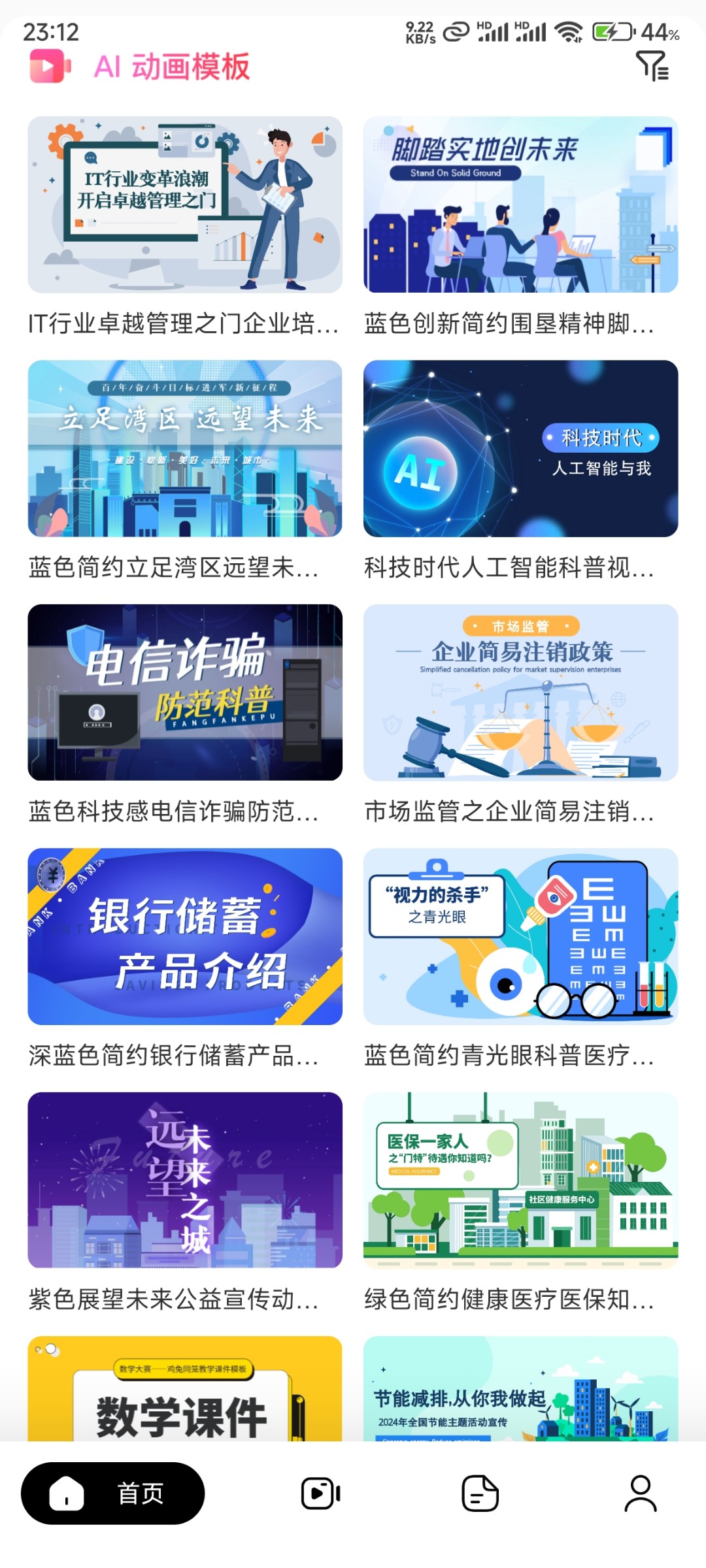Open the 数学课件 yellow template
This screenshot has height=1568, width=706.
pos(185,1388)
